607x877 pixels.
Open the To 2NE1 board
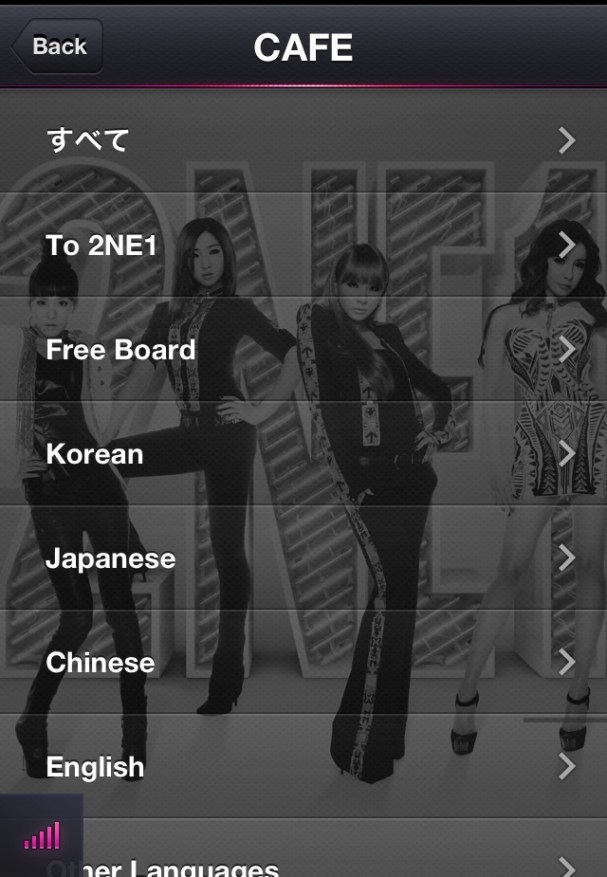303,245
